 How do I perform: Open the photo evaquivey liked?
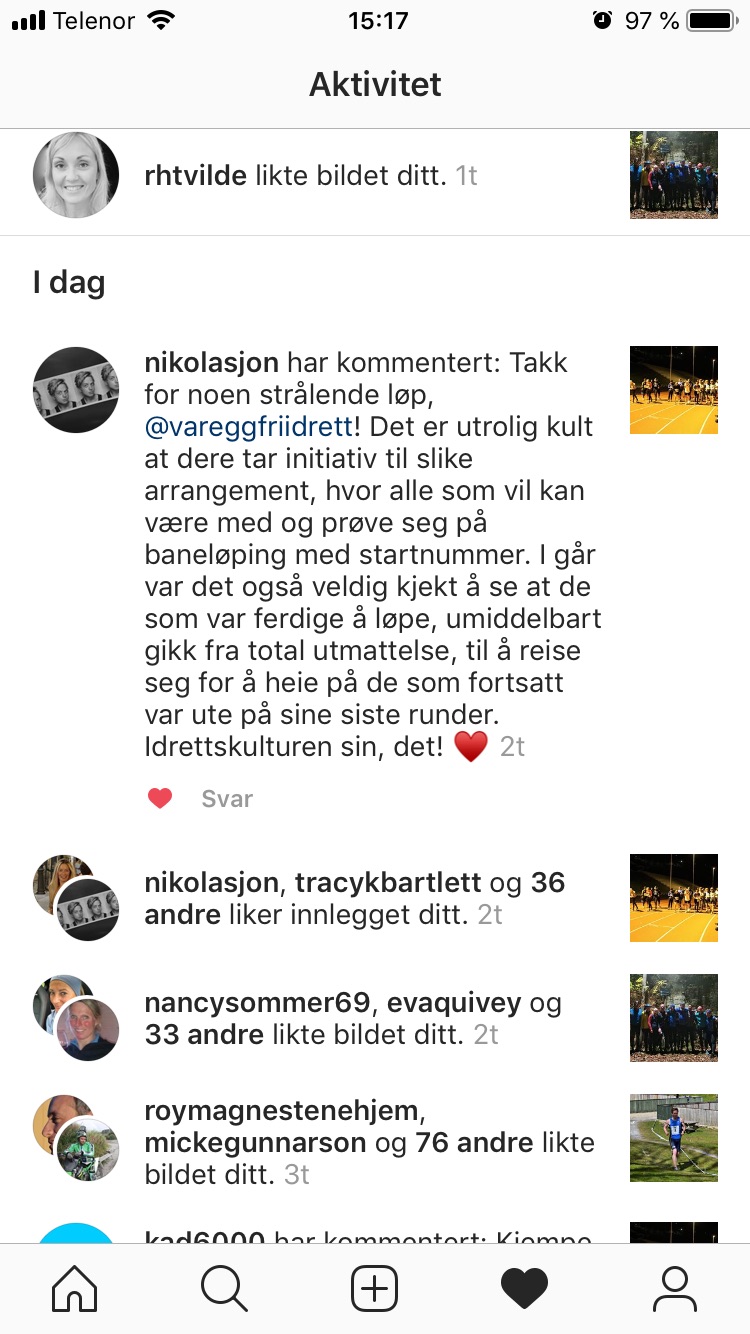tap(673, 1018)
